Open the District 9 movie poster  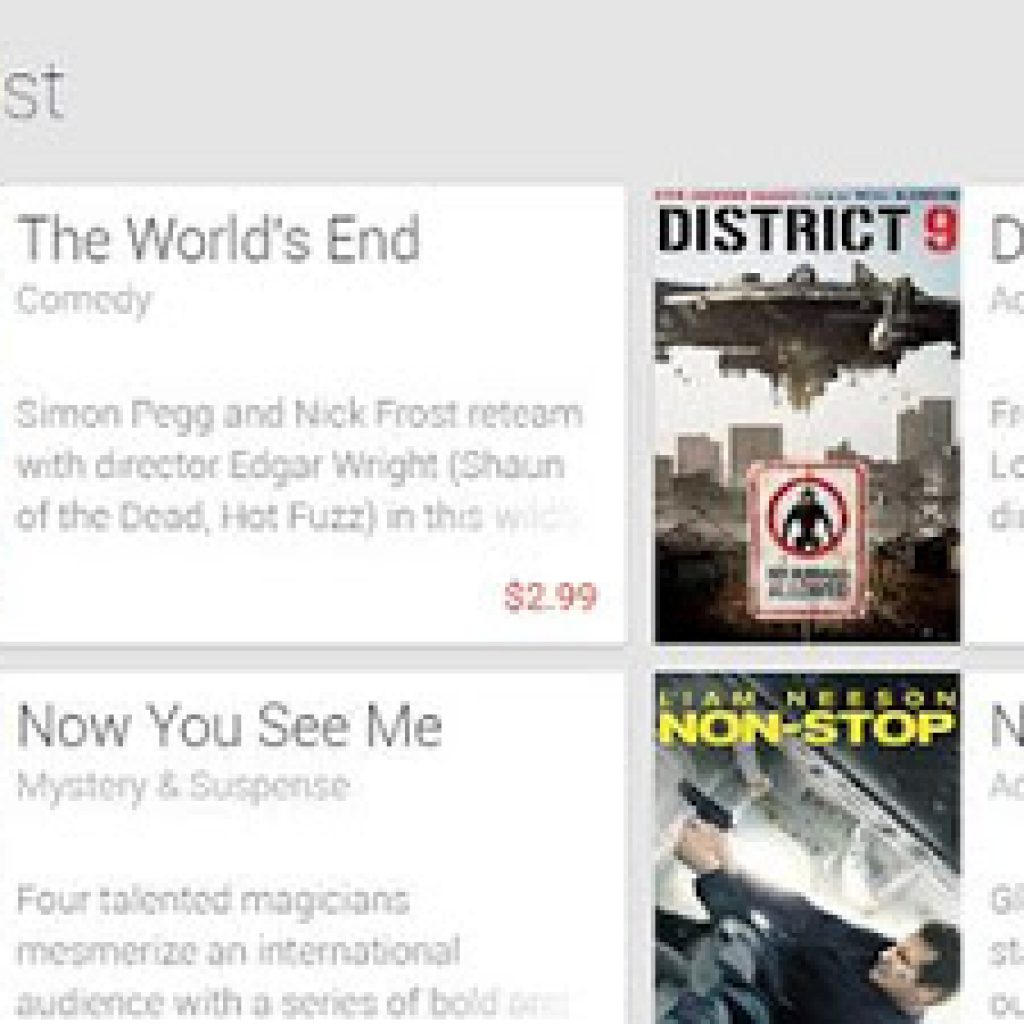[806, 415]
